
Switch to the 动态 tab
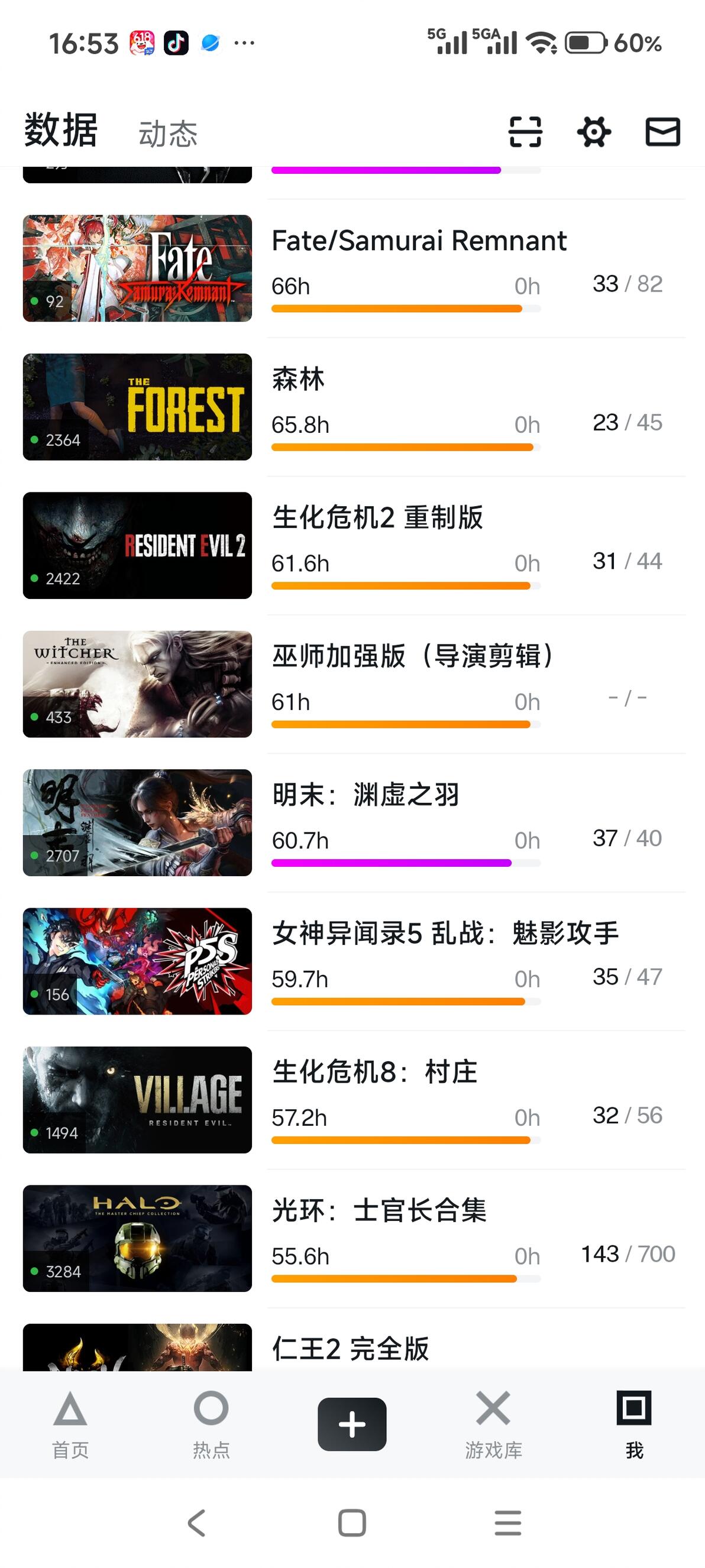(x=168, y=133)
